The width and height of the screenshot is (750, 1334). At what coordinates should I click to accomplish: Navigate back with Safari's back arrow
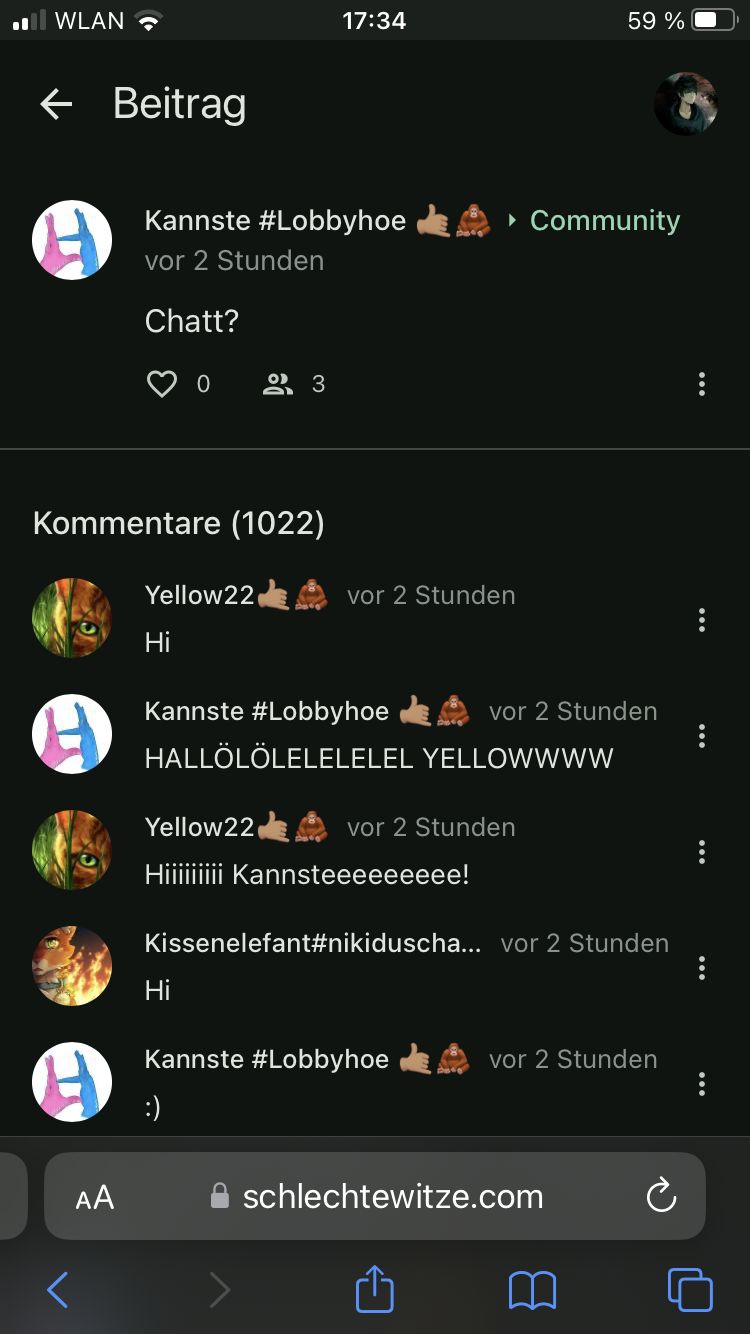[x=58, y=1290]
